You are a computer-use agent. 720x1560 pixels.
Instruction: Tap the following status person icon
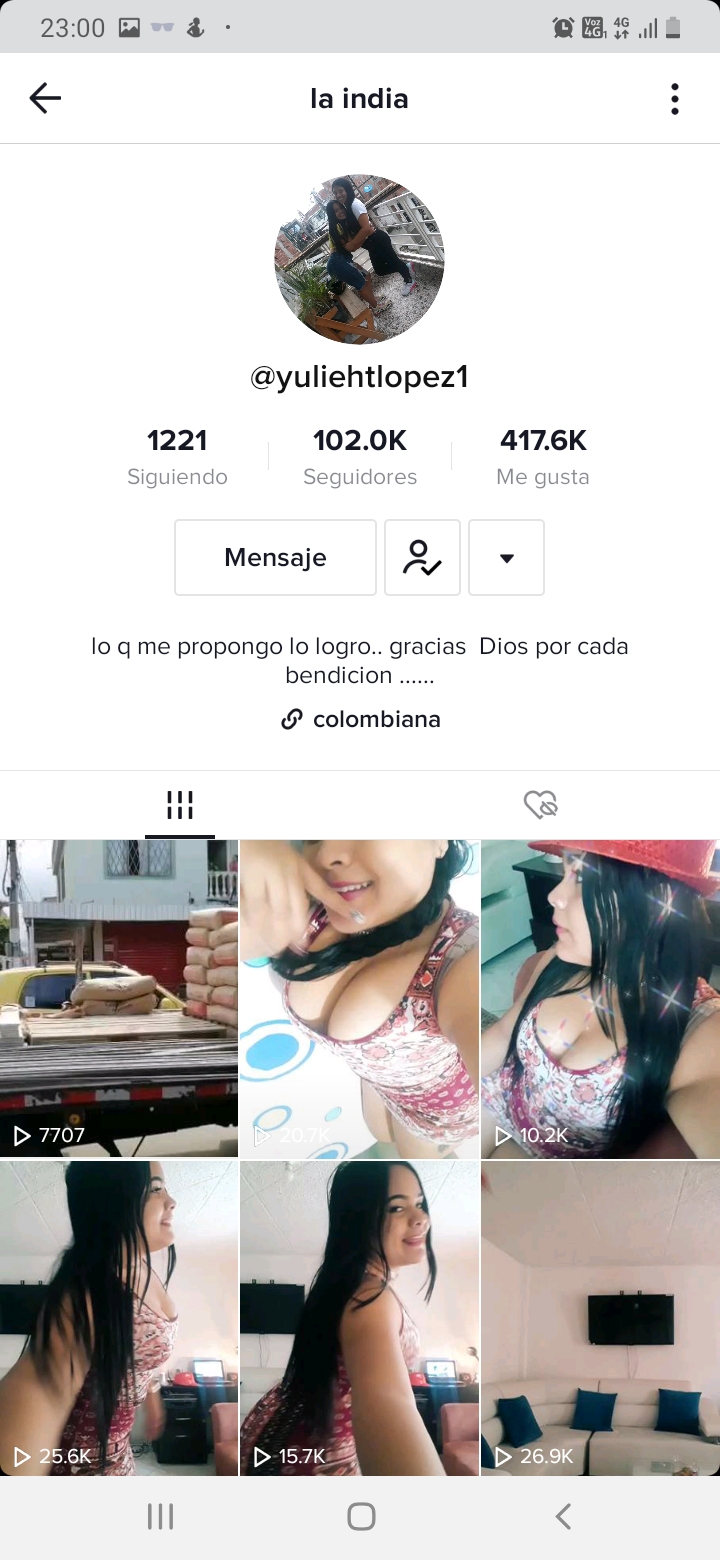(x=422, y=557)
